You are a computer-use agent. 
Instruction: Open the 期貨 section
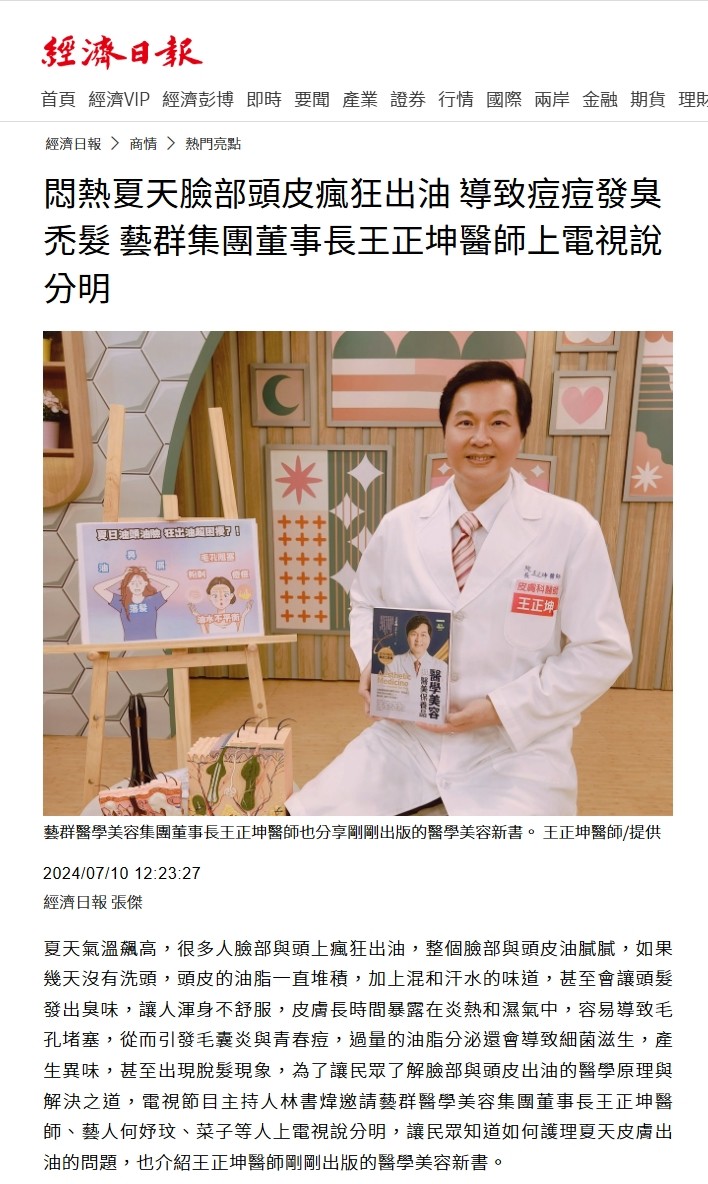click(648, 99)
